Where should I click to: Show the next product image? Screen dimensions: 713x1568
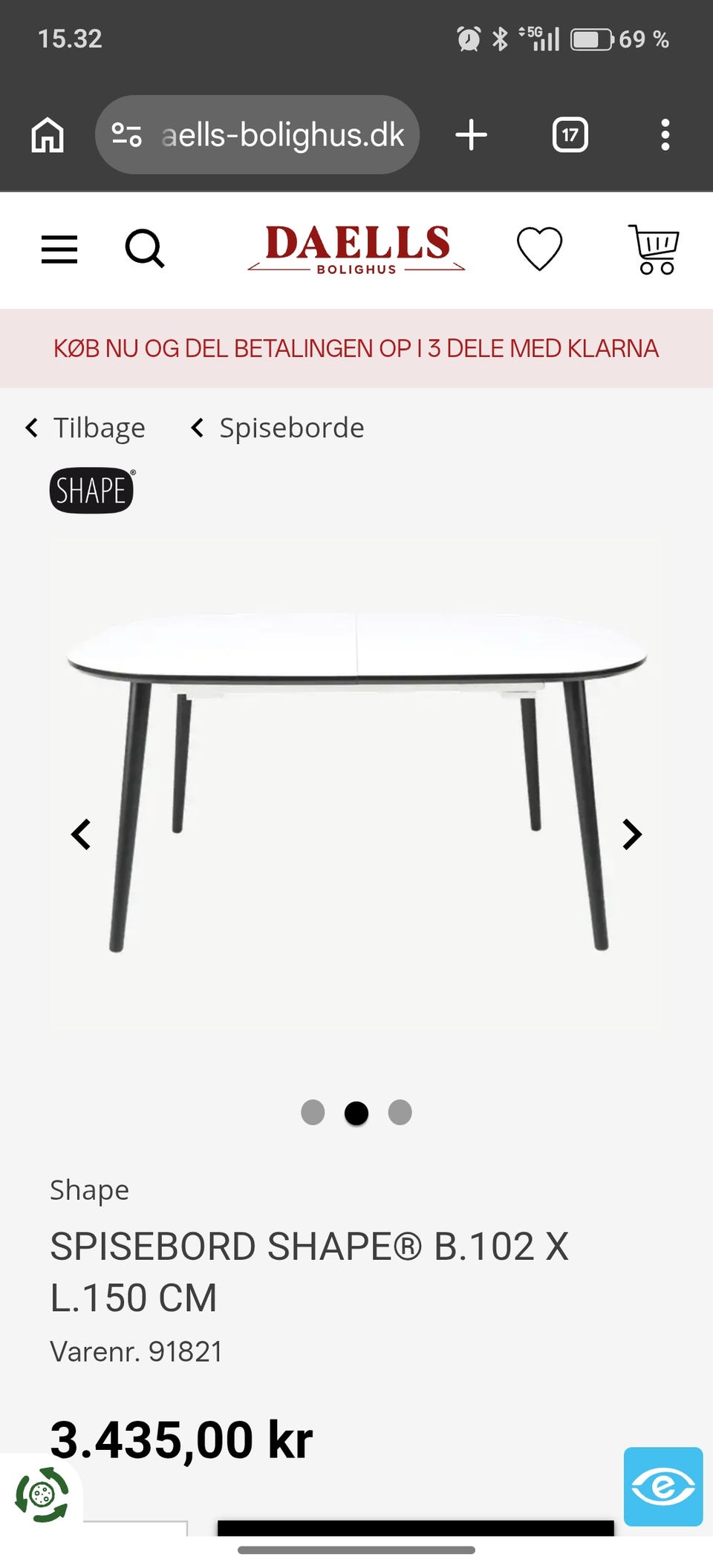click(631, 834)
